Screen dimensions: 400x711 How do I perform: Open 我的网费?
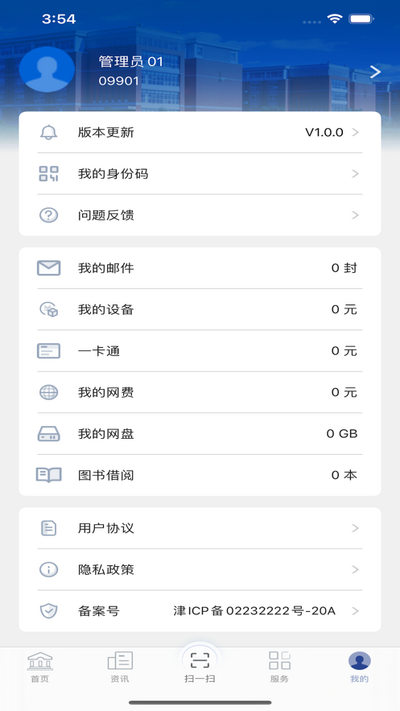pyautogui.click(x=200, y=392)
